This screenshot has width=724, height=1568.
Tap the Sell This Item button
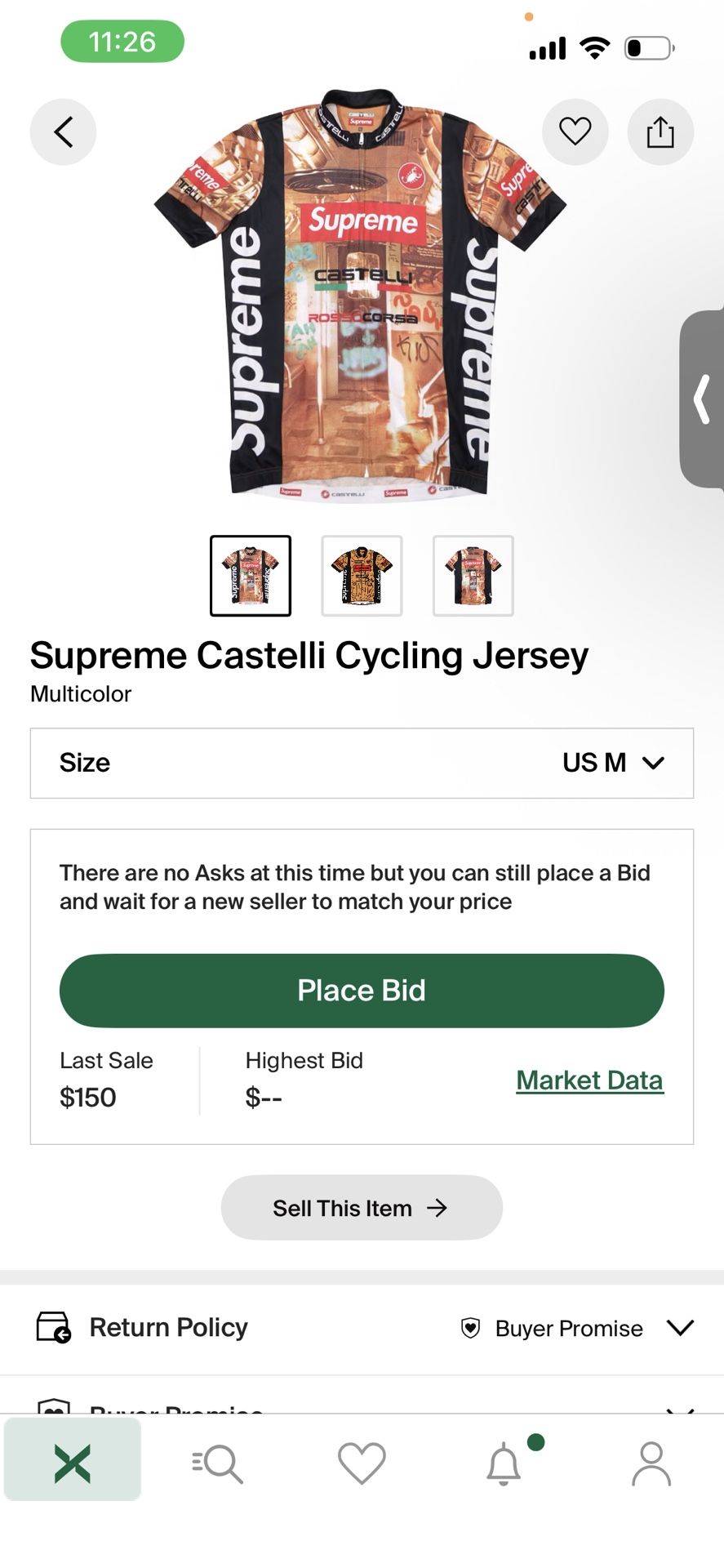click(362, 1208)
